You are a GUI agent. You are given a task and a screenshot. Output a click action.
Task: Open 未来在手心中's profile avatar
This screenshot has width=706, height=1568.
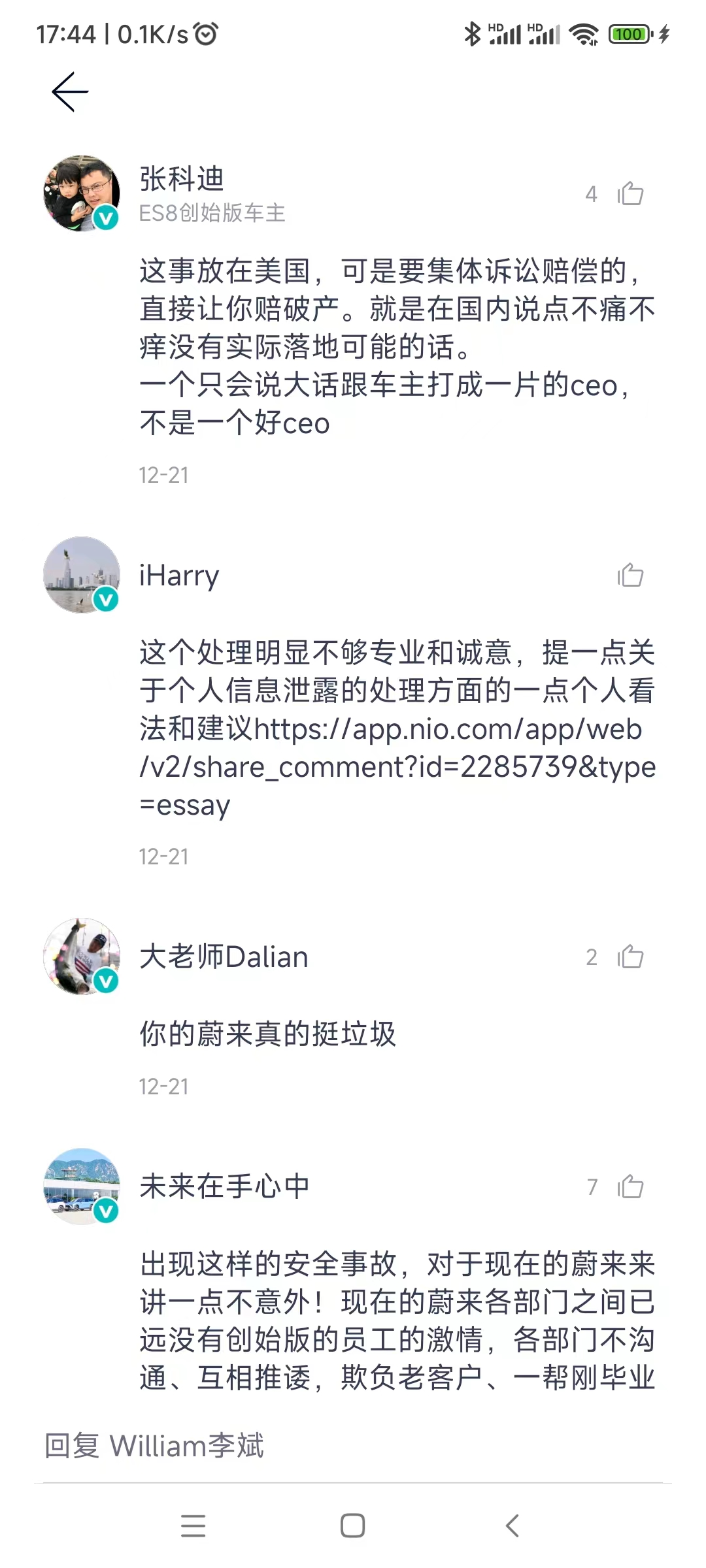point(82,1186)
